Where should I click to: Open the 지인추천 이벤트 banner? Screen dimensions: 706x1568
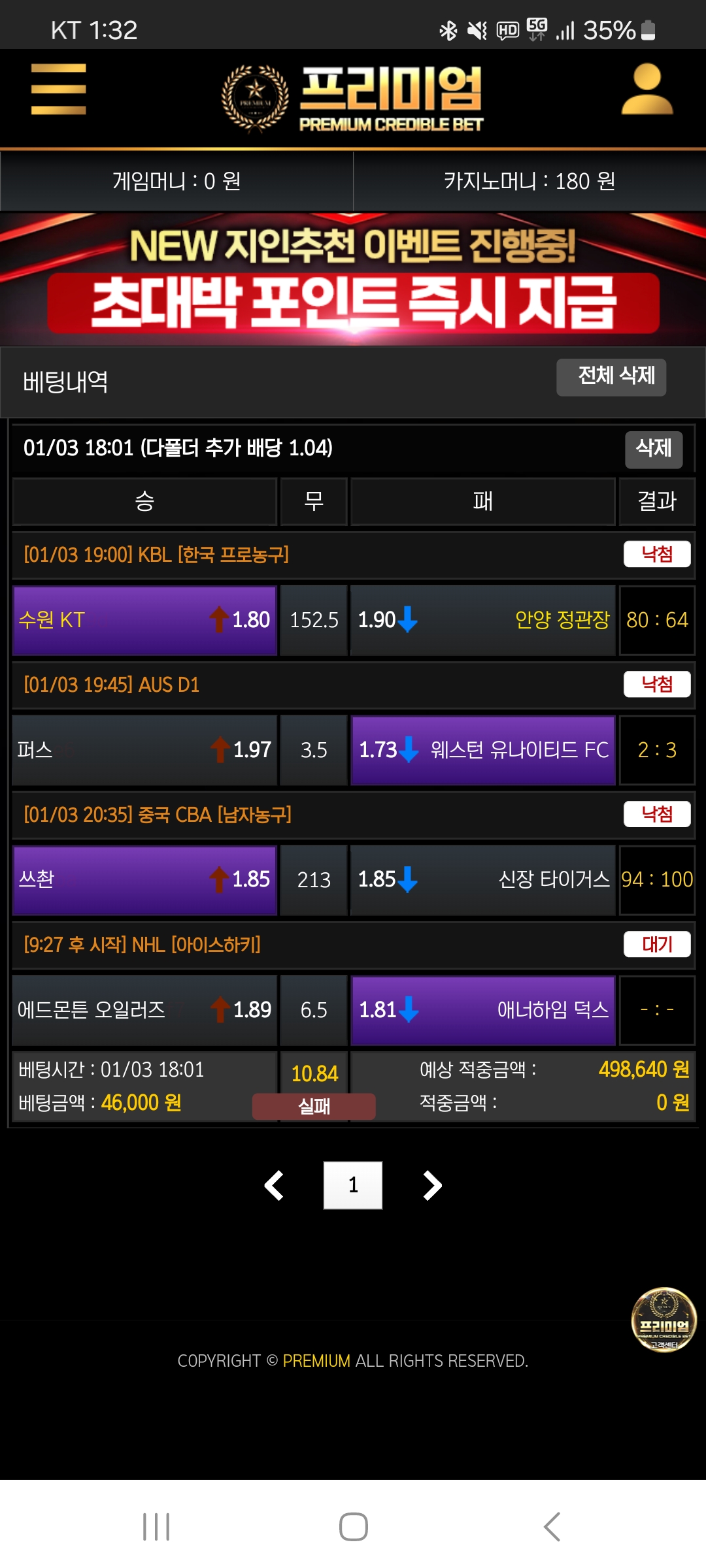[x=353, y=279]
